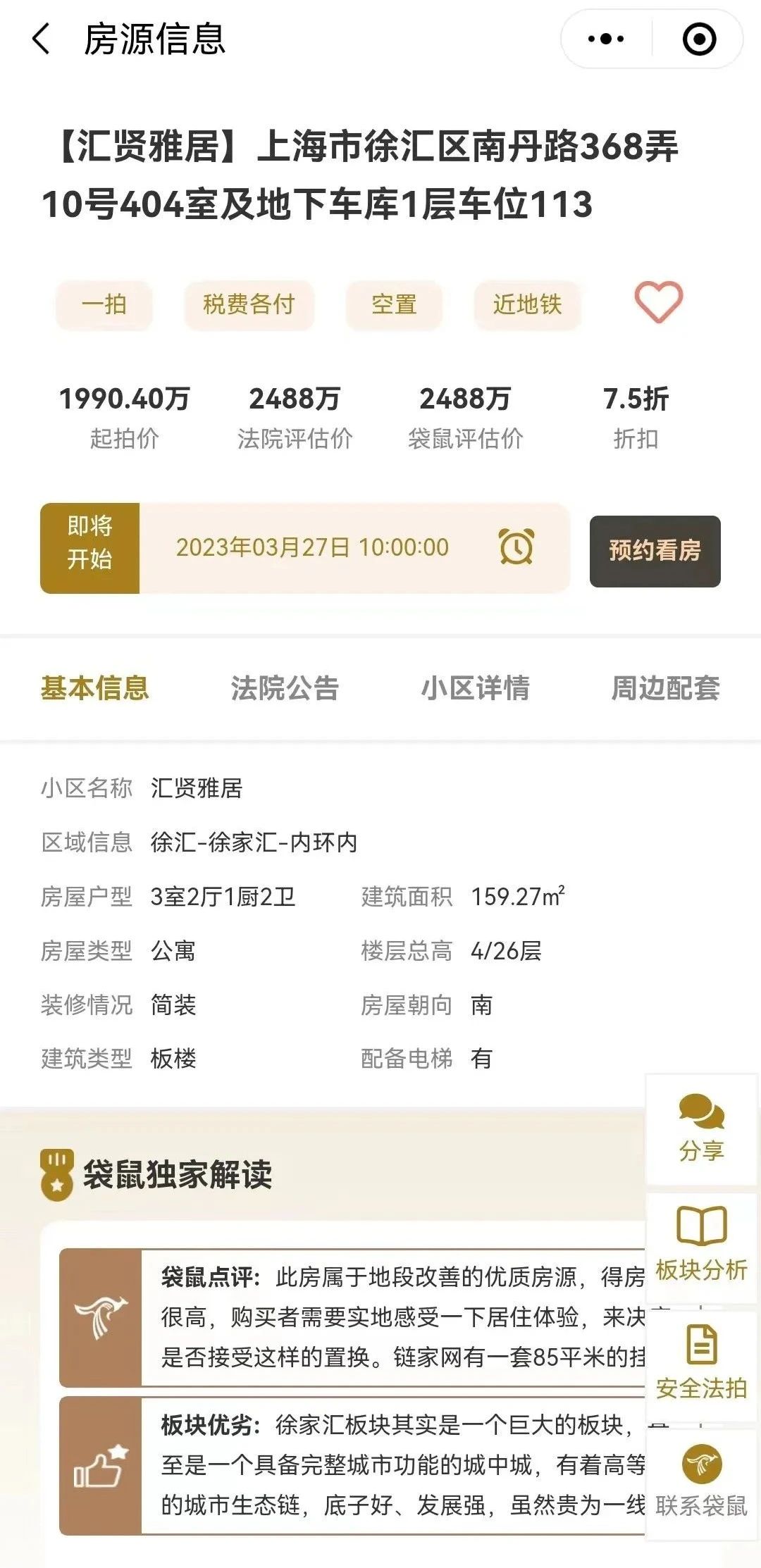This screenshot has width=761, height=1568.
Task: View the 周边配套 tab
Action: (x=665, y=688)
